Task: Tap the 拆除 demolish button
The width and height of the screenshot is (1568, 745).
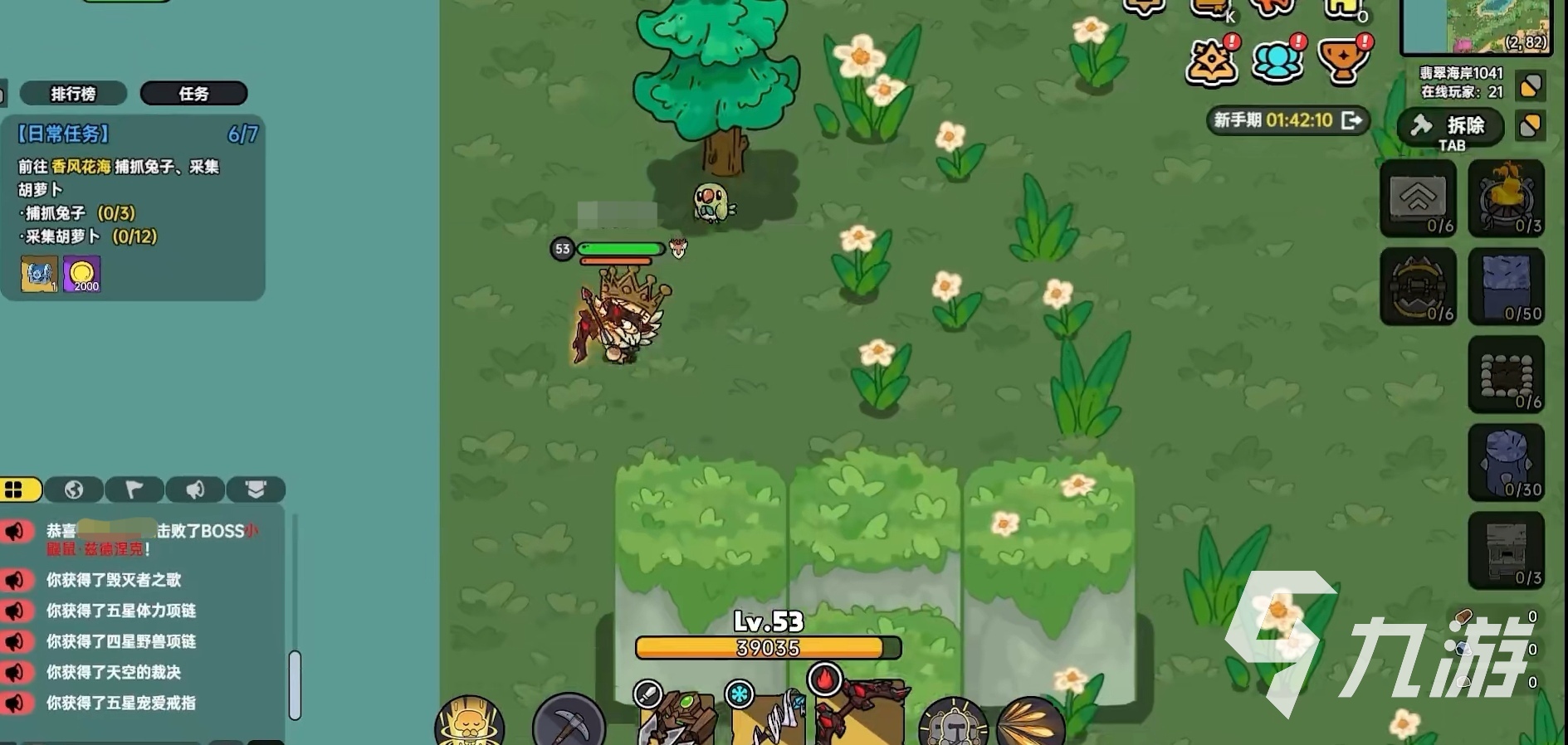Action: [x=1451, y=126]
